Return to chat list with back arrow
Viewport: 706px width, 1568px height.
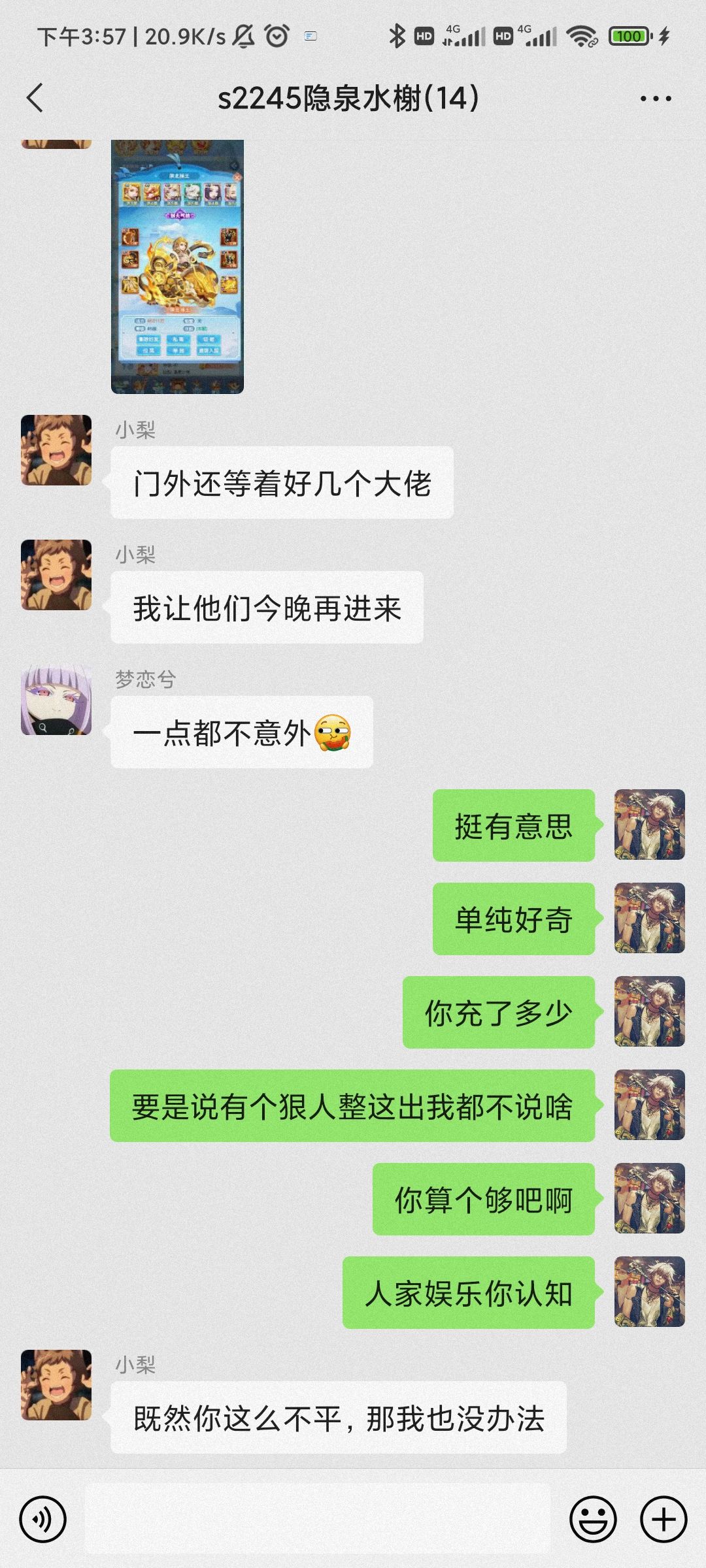point(34,98)
